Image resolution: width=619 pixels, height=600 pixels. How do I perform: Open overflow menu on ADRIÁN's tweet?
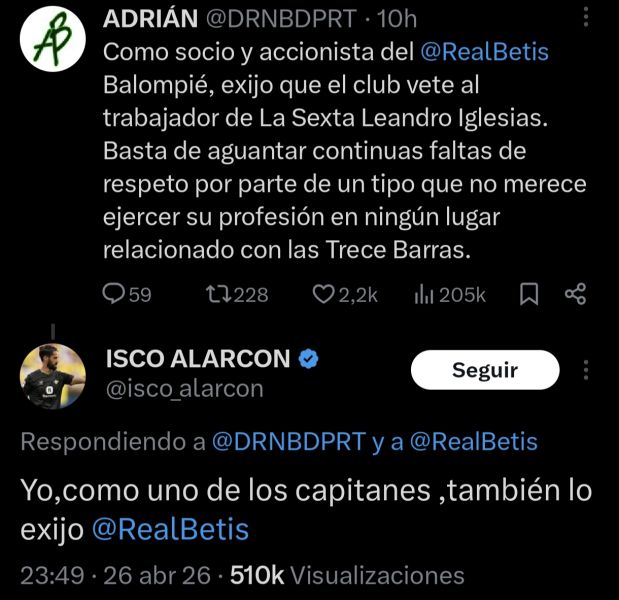pyautogui.click(x=585, y=18)
